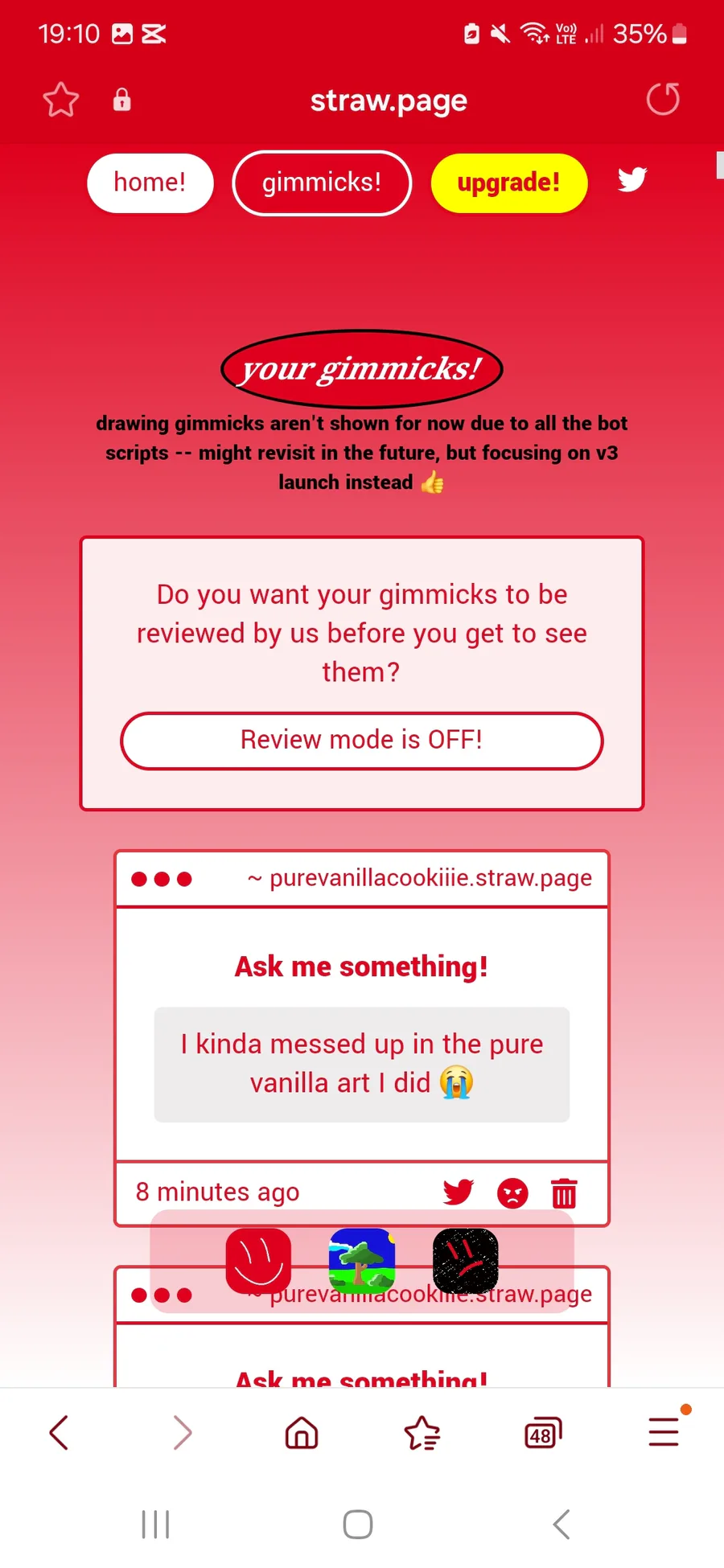View the site security lock info
Image resolution: width=724 pixels, height=1568 pixels.
121,100
